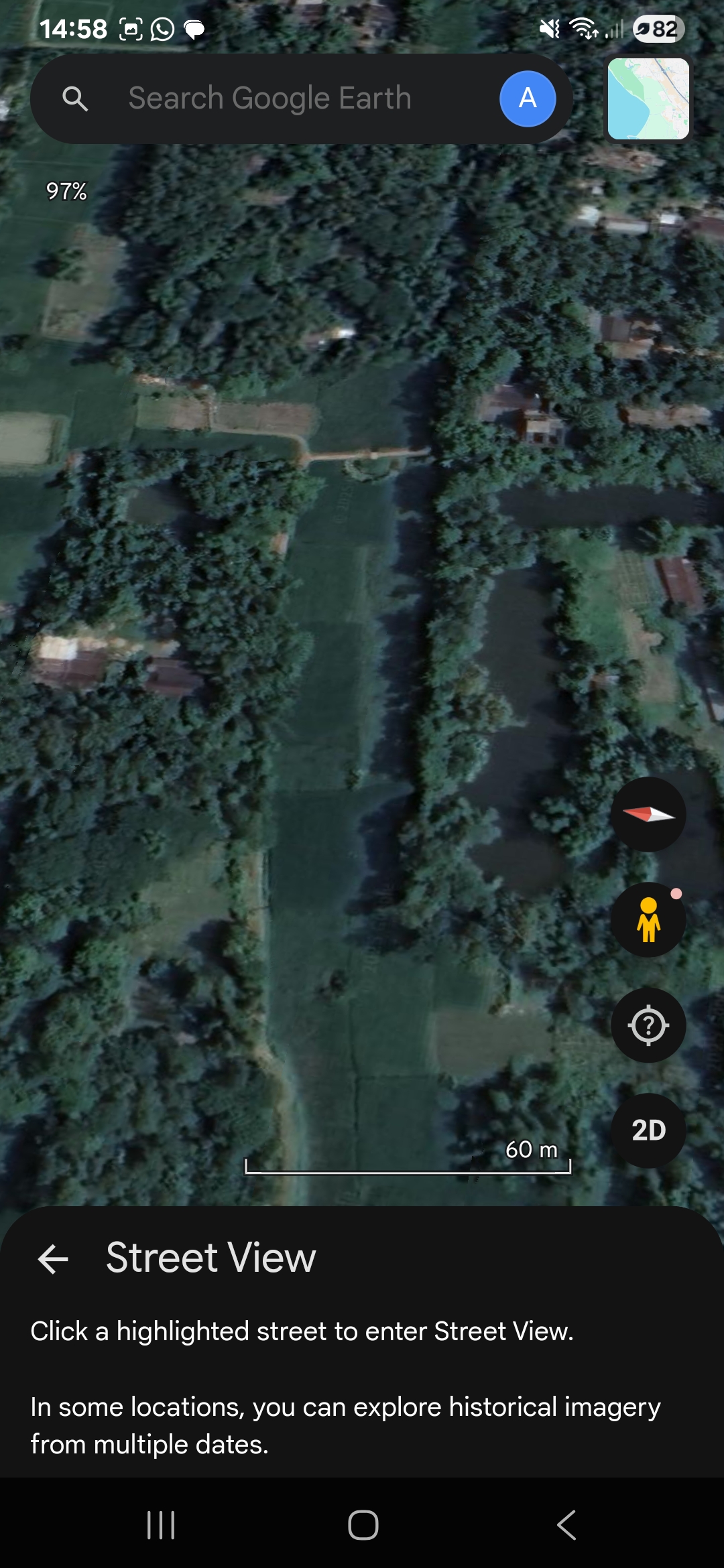Reset orientation with the compass button
Viewport: 724px width, 1568px height.
648,814
